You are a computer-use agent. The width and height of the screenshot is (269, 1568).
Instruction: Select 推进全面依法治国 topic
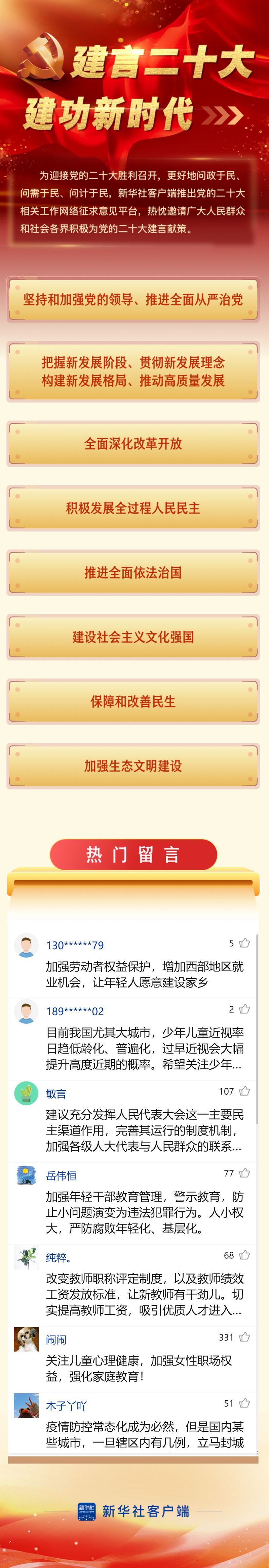(x=133, y=573)
